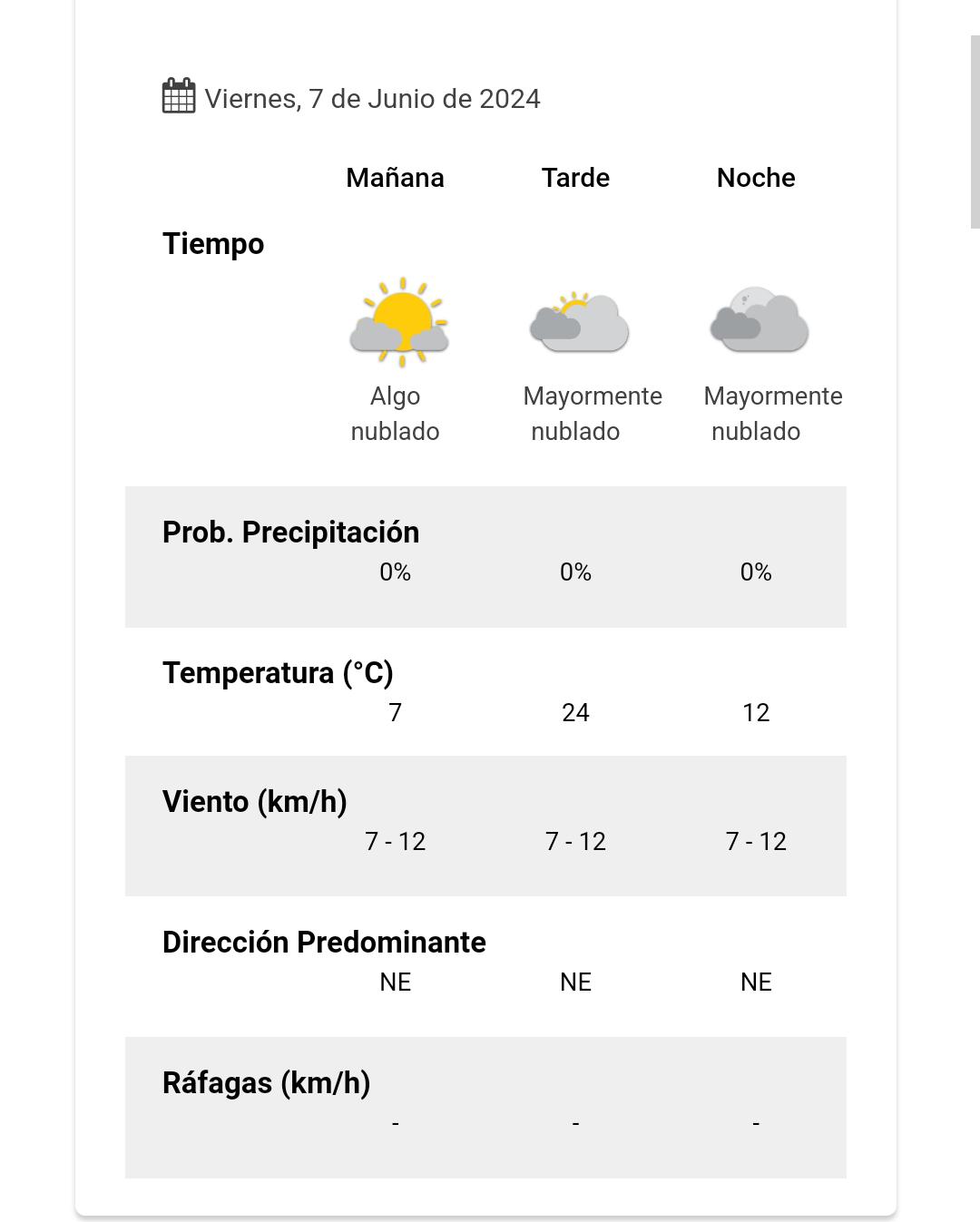This screenshot has width=980, height=1222.
Task: Click the calendar icon next to the date
Action: point(179,94)
